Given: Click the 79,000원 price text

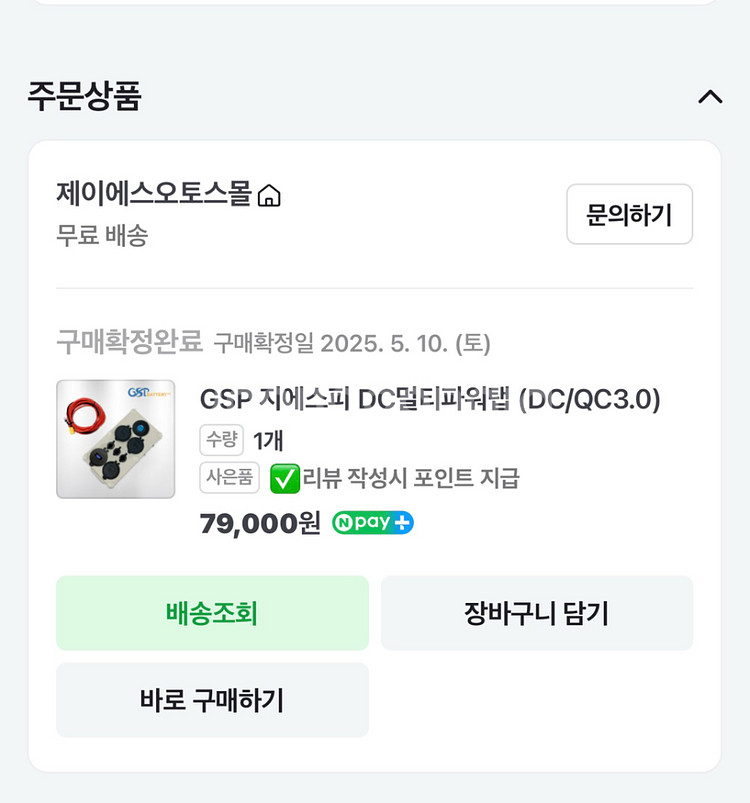Looking at the screenshot, I should pos(253,522).
